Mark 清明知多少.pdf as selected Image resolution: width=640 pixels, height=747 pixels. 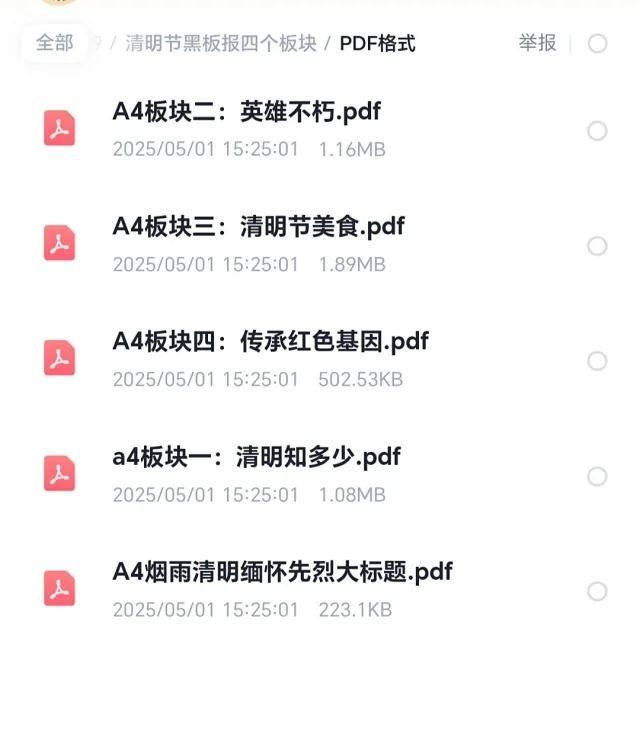point(597,476)
